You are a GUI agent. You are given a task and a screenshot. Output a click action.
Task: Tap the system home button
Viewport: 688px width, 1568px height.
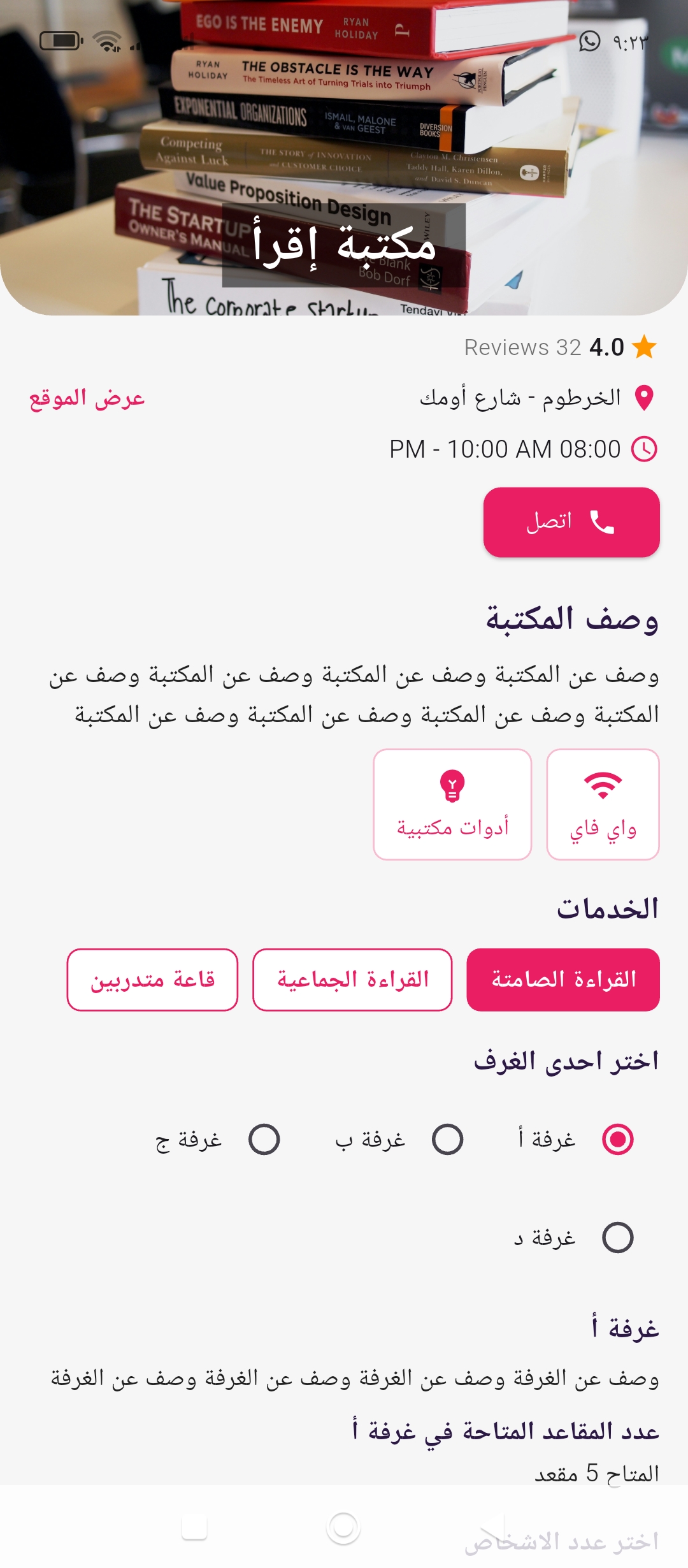pos(343,1528)
